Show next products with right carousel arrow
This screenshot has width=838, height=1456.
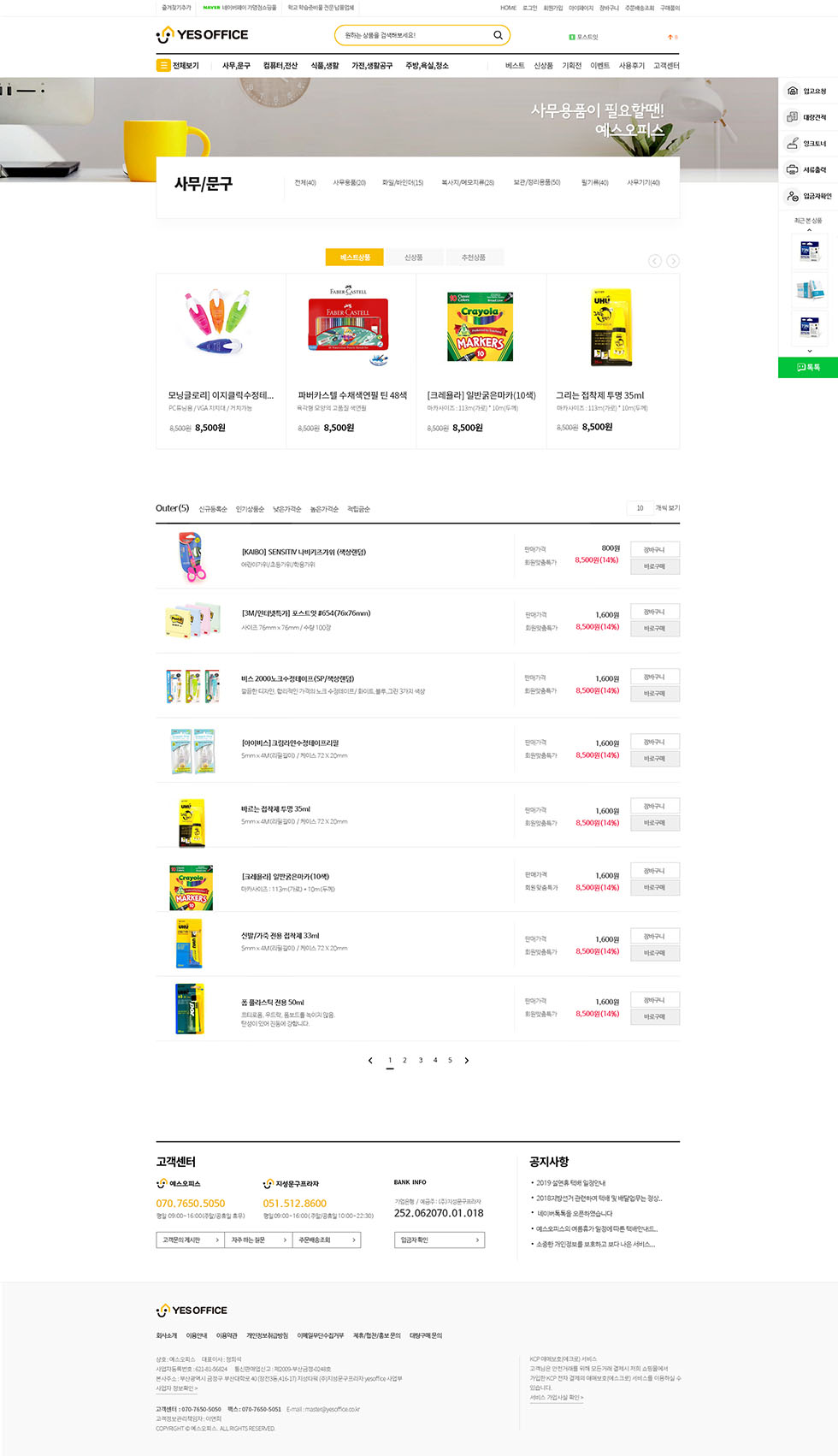pyautogui.click(x=673, y=261)
